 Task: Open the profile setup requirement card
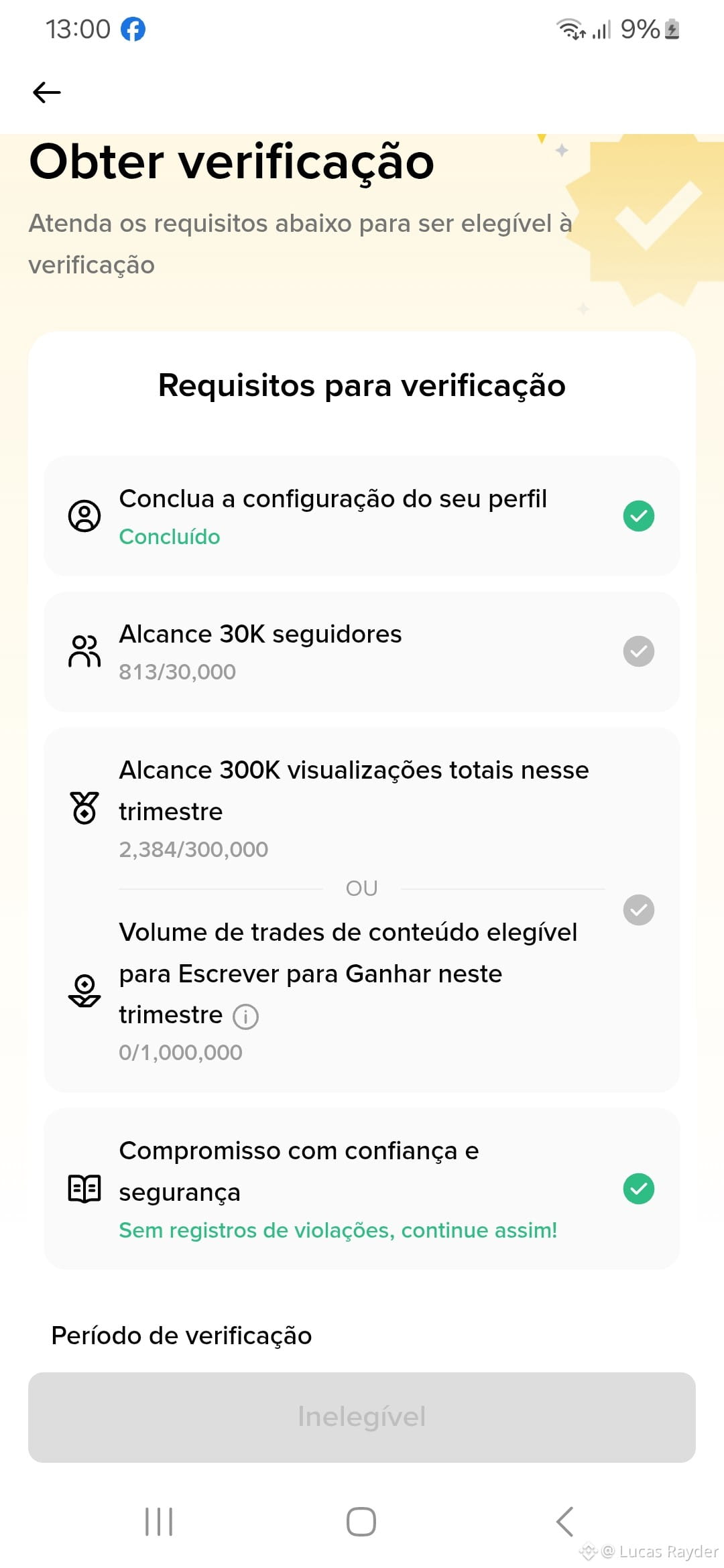[362, 516]
